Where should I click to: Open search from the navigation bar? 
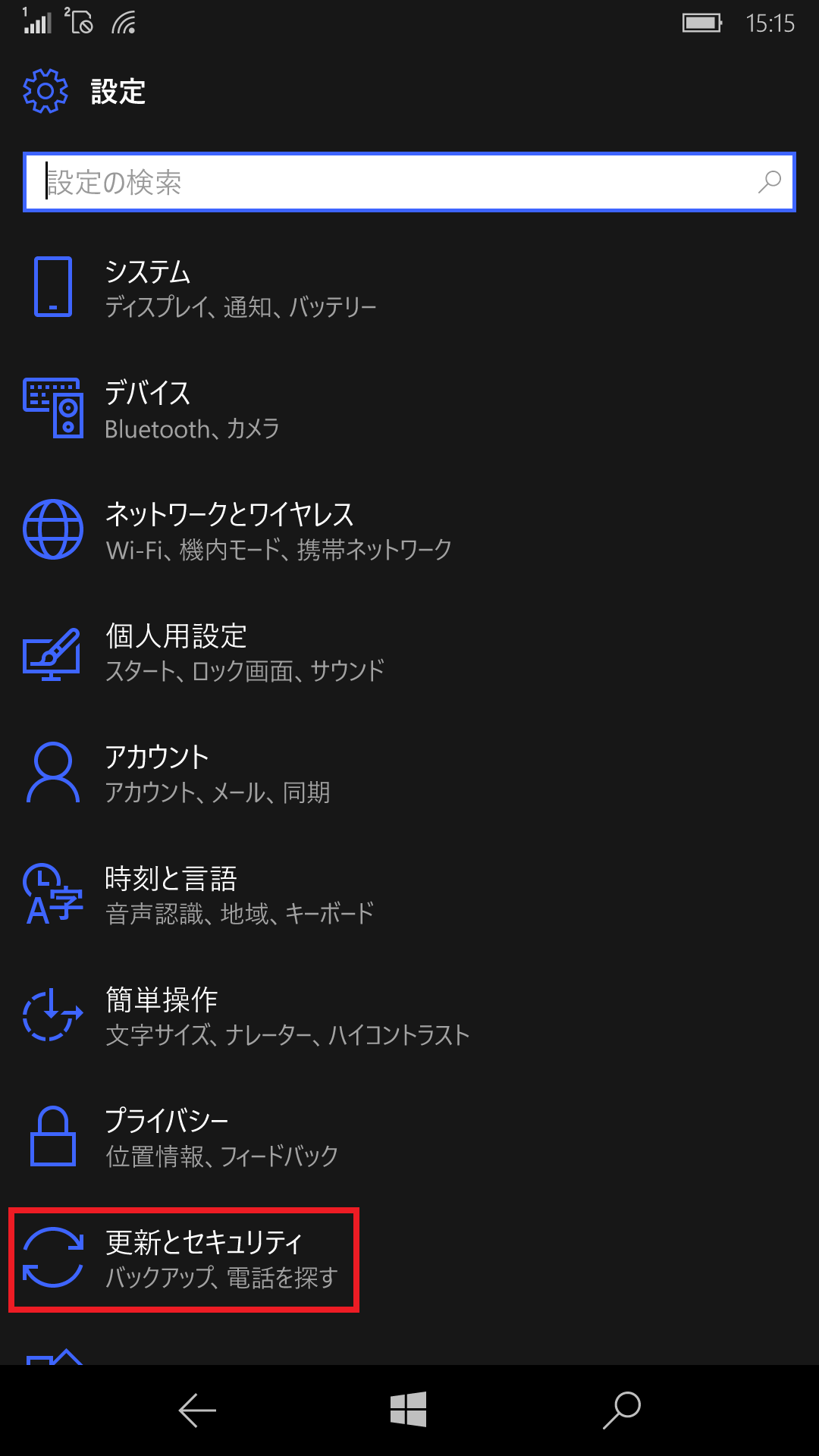[622, 1410]
